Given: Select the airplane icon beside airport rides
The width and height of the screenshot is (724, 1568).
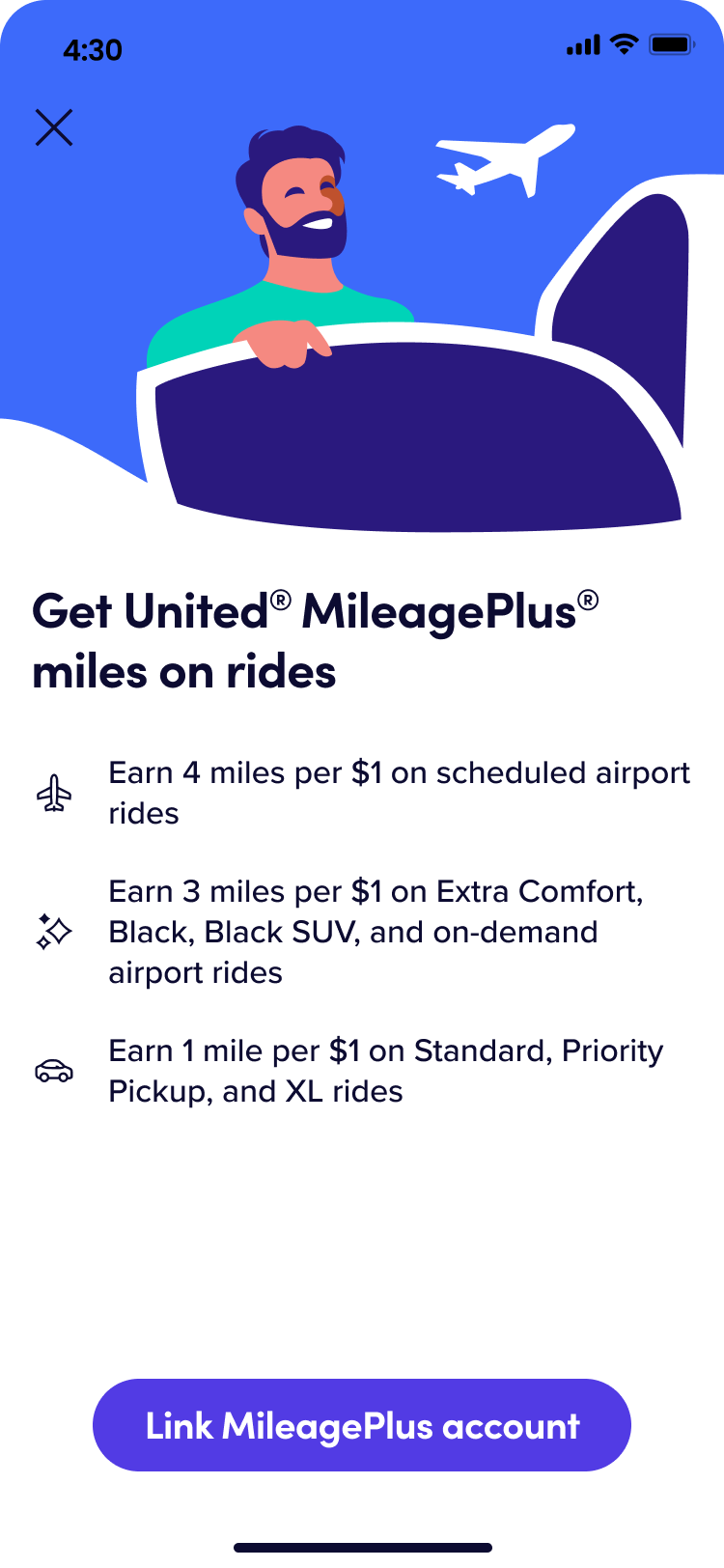Looking at the screenshot, I should pos(55,792).
